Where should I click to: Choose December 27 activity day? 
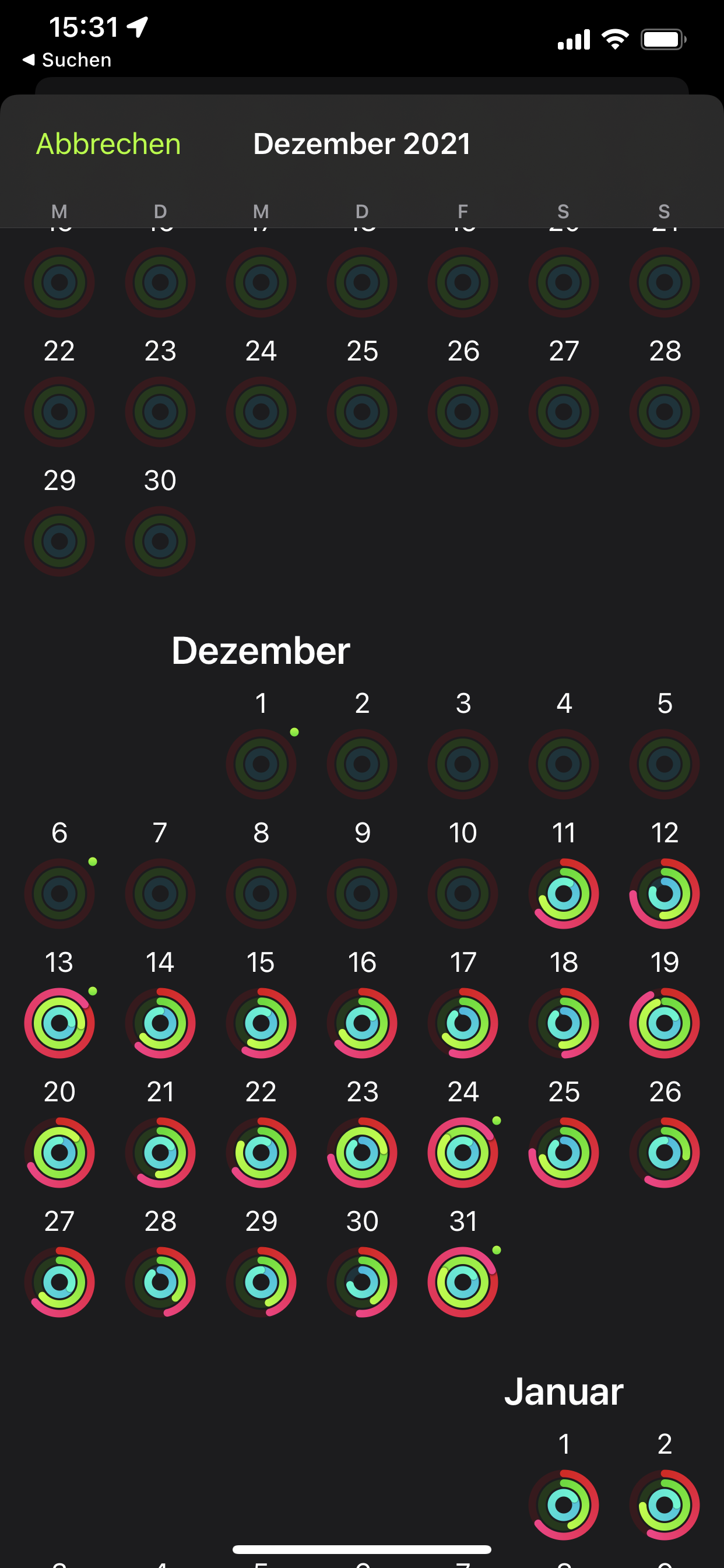point(59,1282)
